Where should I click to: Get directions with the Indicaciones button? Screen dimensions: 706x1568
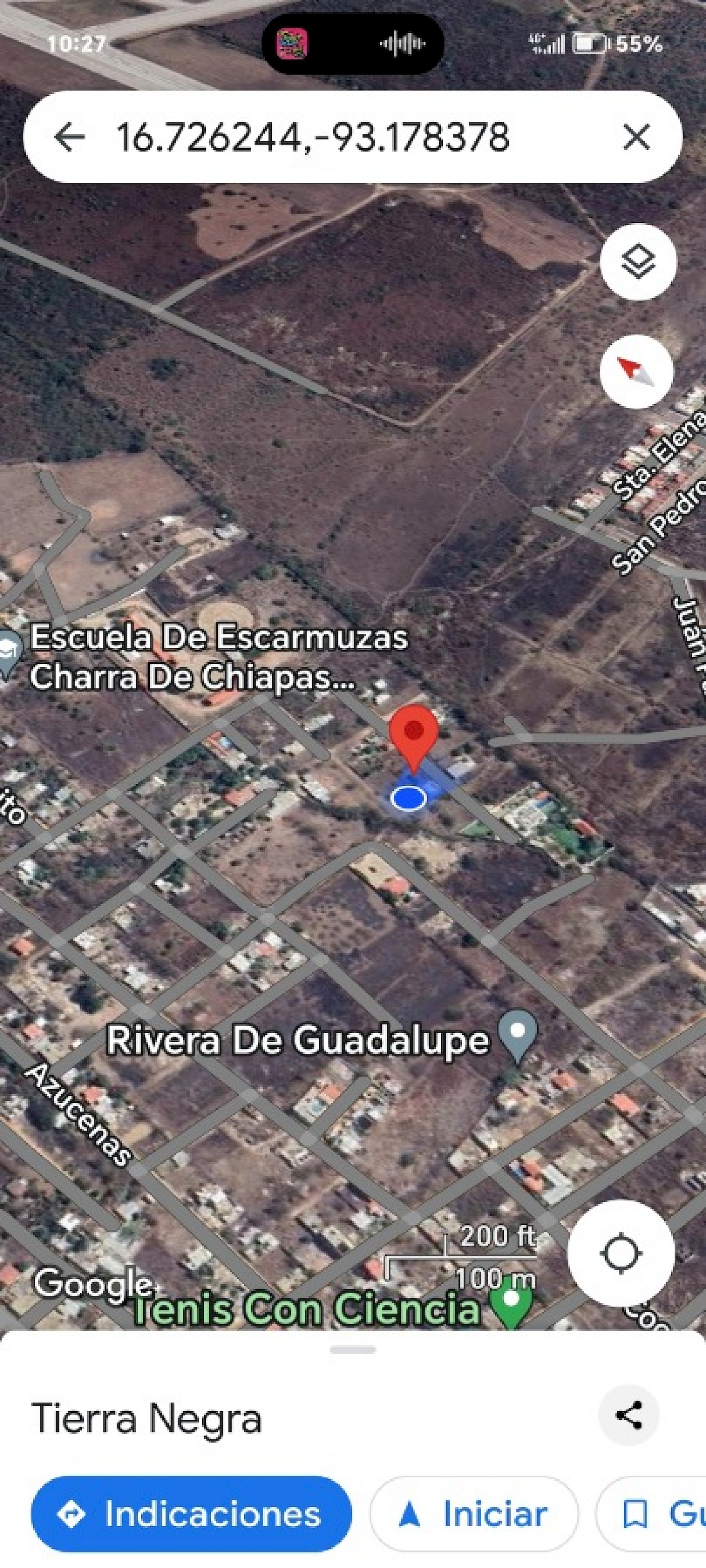[191, 1514]
